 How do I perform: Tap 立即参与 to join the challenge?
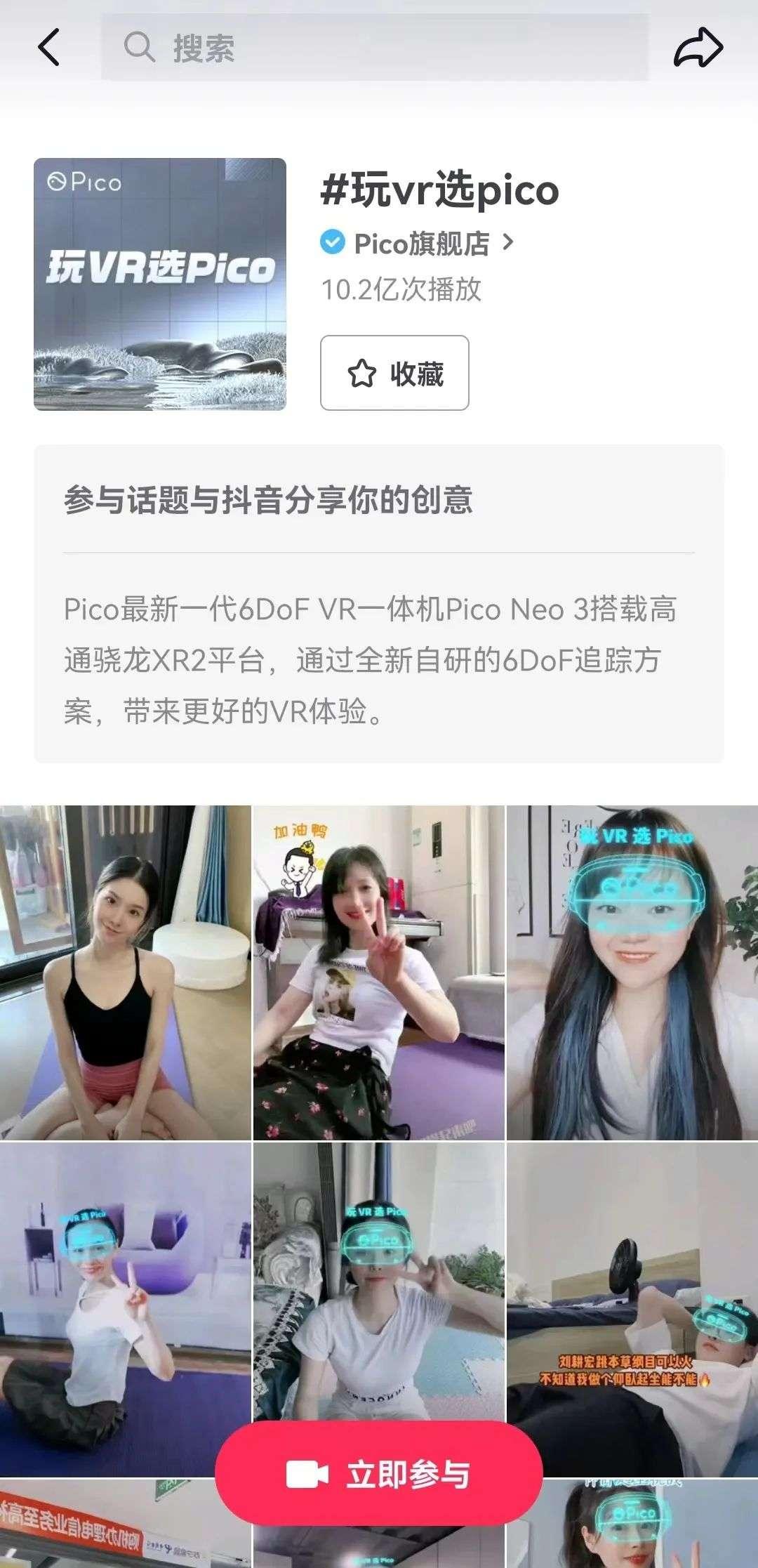379,1475
